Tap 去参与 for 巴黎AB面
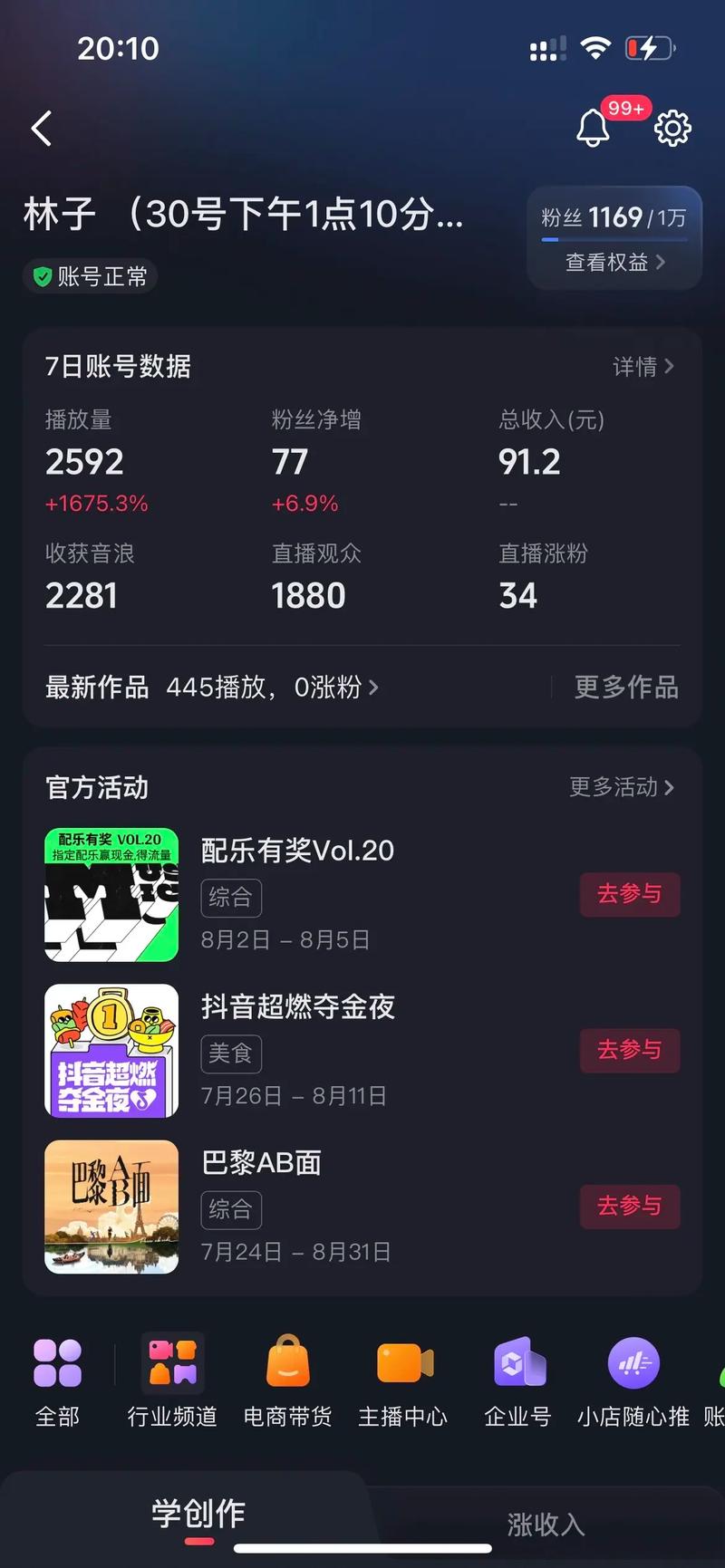The width and height of the screenshot is (725, 1568). 630,1206
